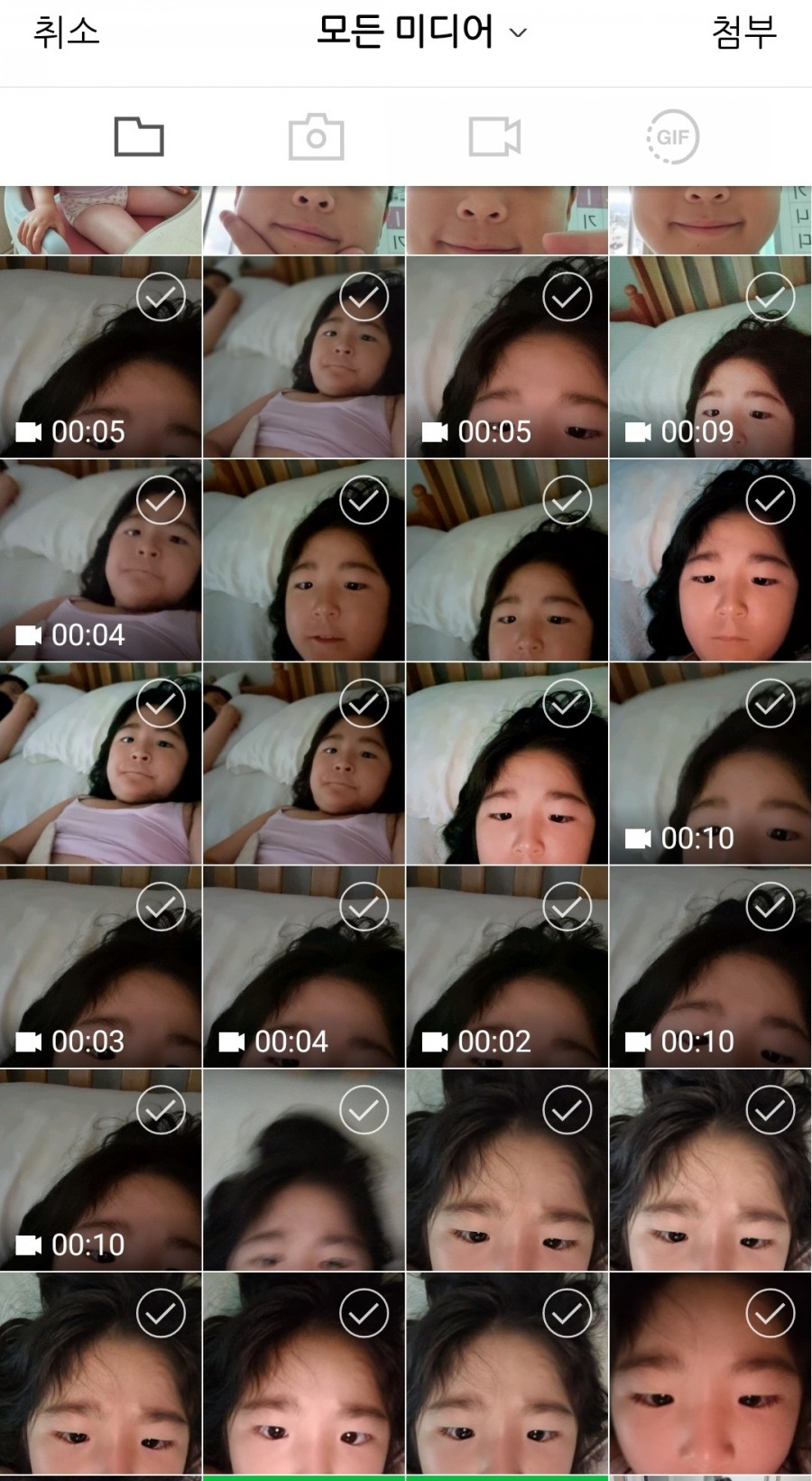The height and width of the screenshot is (1481, 812).
Task: Select the 00:02 video checkmark
Action: pos(567,907)
